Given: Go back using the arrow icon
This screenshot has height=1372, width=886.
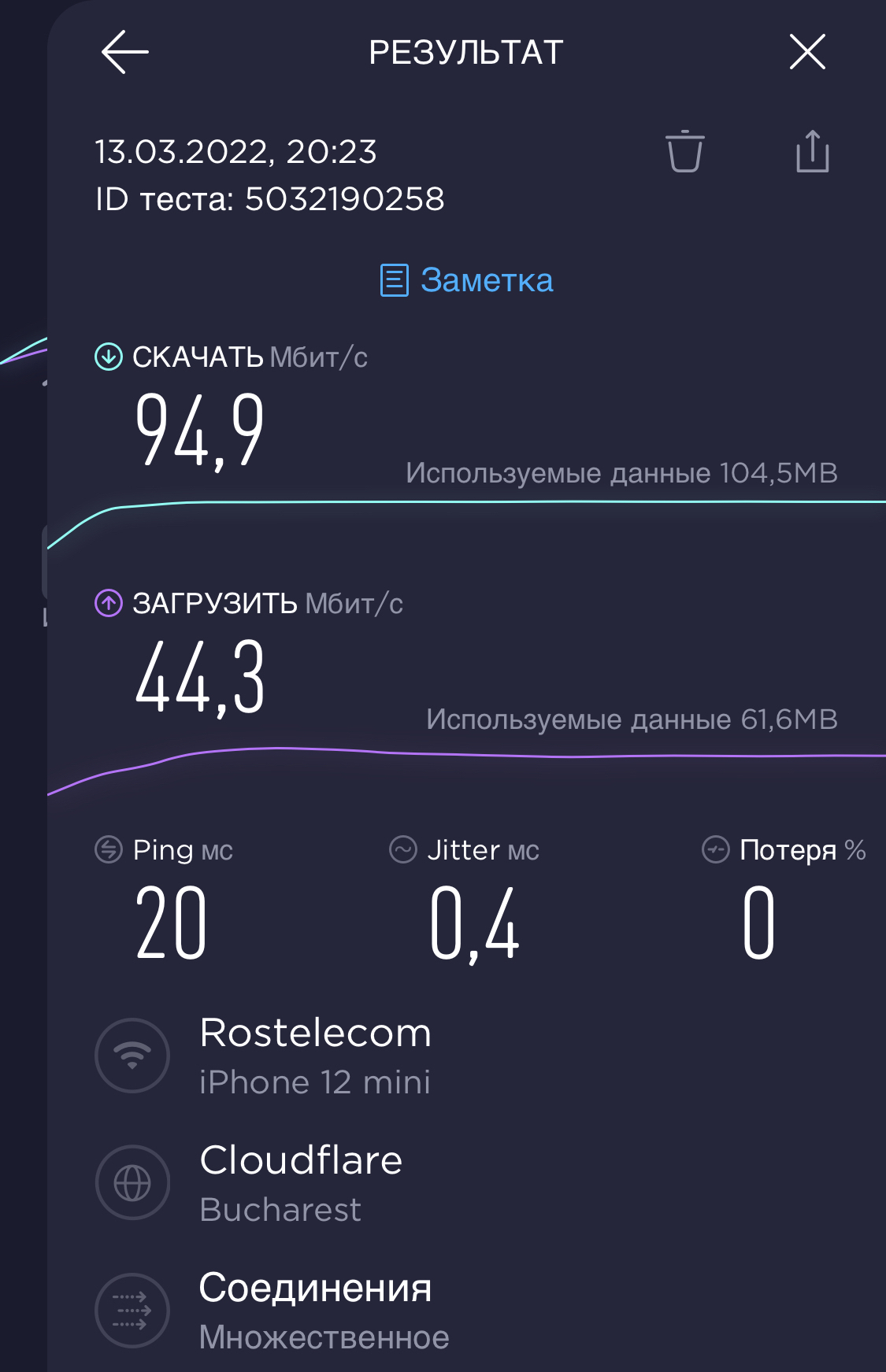Looking at the screenshot, I should [x=125, y=53].
